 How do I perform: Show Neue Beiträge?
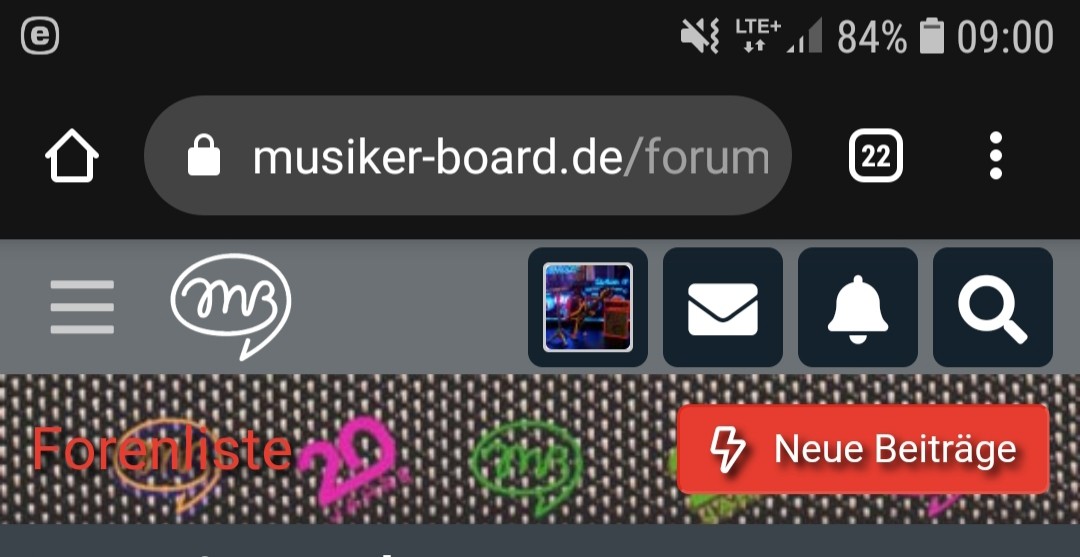[863, 450]
